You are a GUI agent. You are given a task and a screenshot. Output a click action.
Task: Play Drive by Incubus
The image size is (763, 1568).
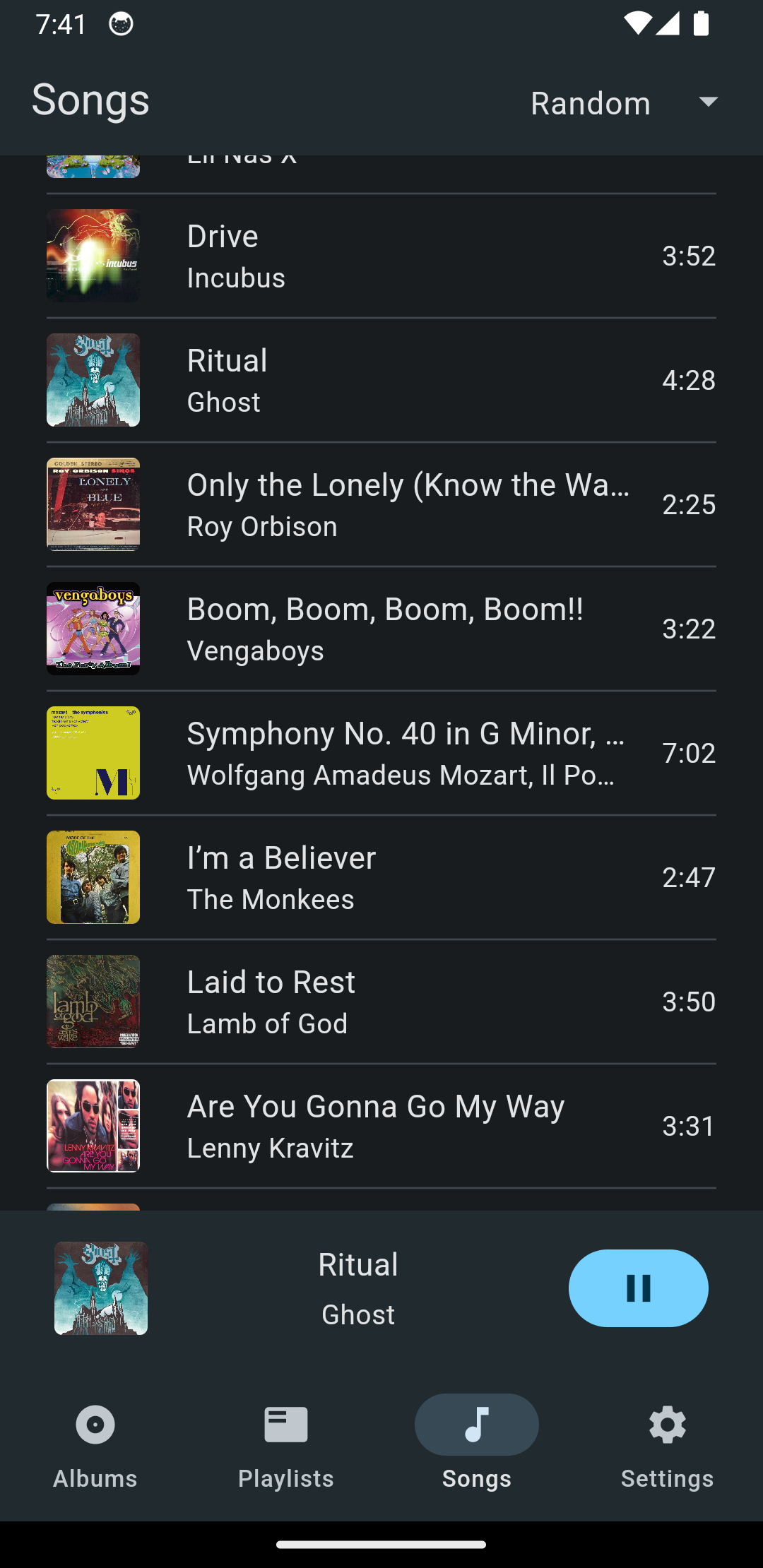tap(381, 256)
